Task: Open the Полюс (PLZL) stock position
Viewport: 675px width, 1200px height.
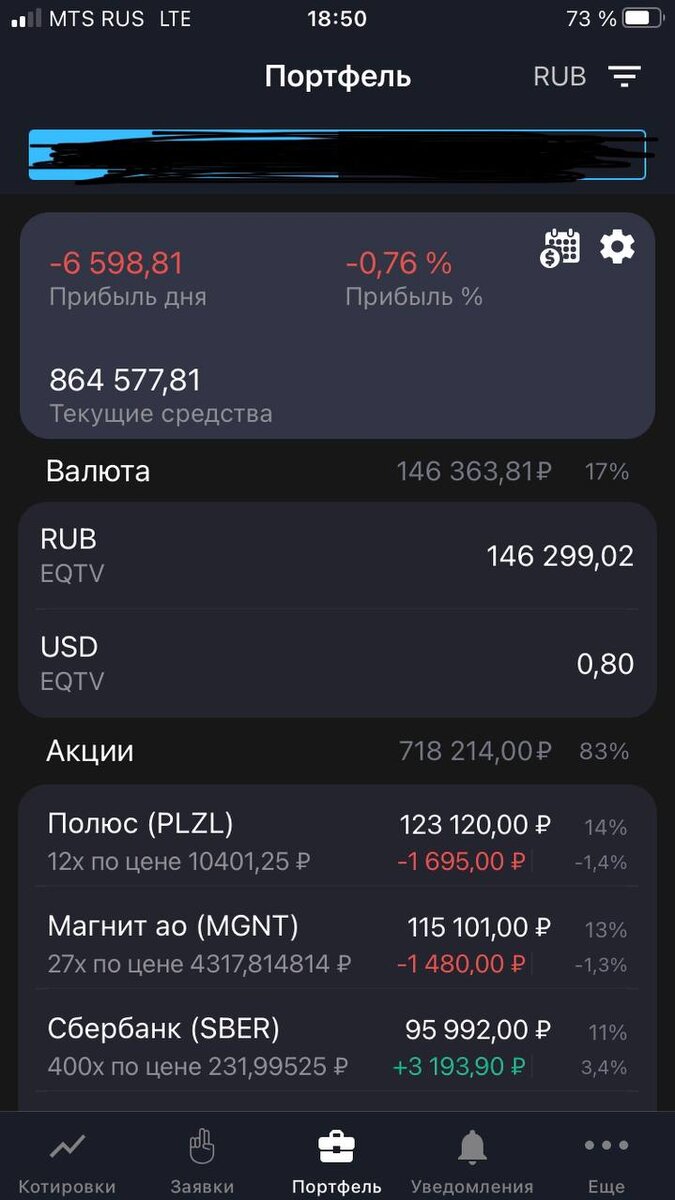Action: [x=337, y=841]
